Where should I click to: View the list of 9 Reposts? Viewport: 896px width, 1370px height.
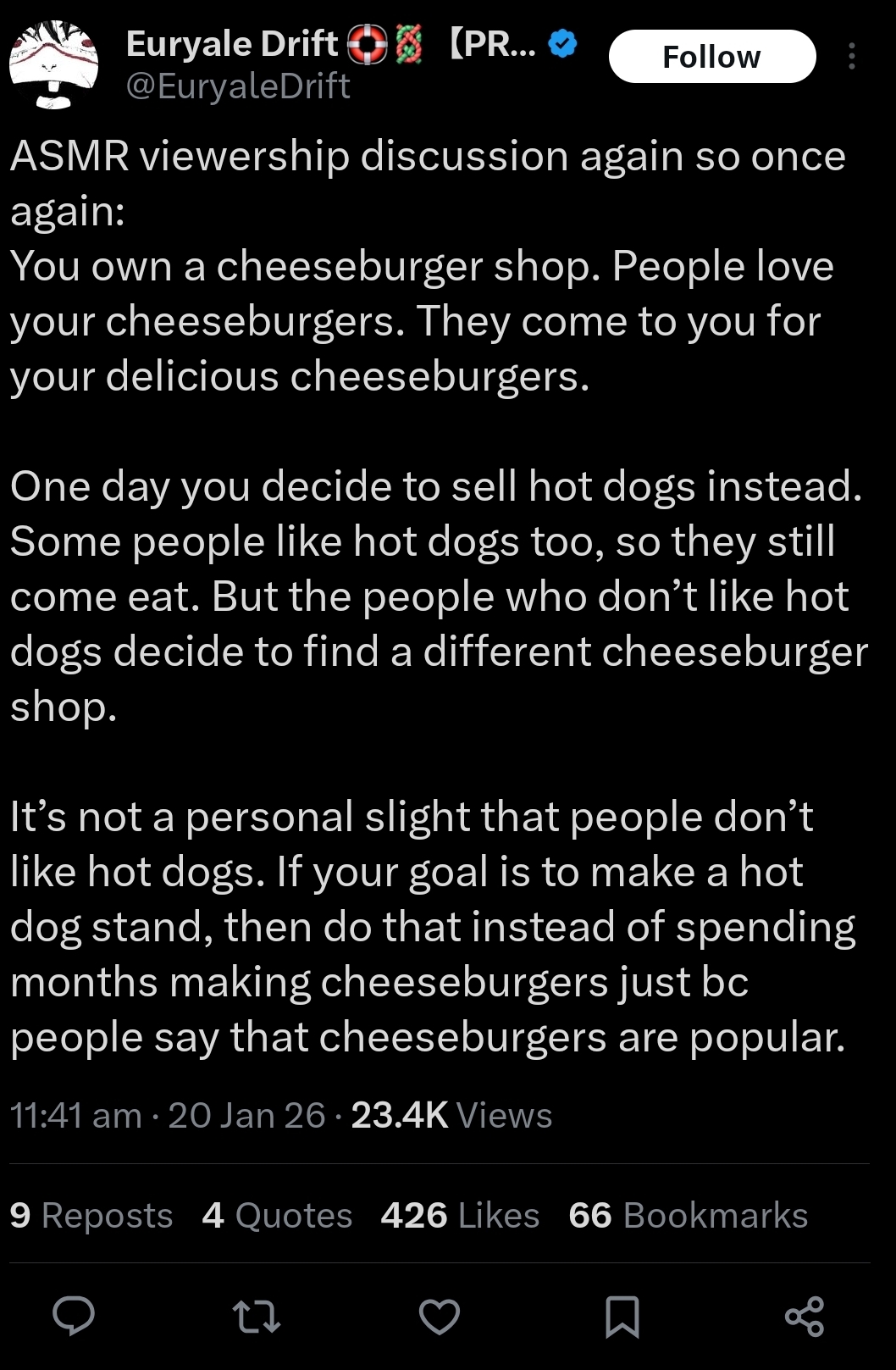click(x=91, y=1215)
